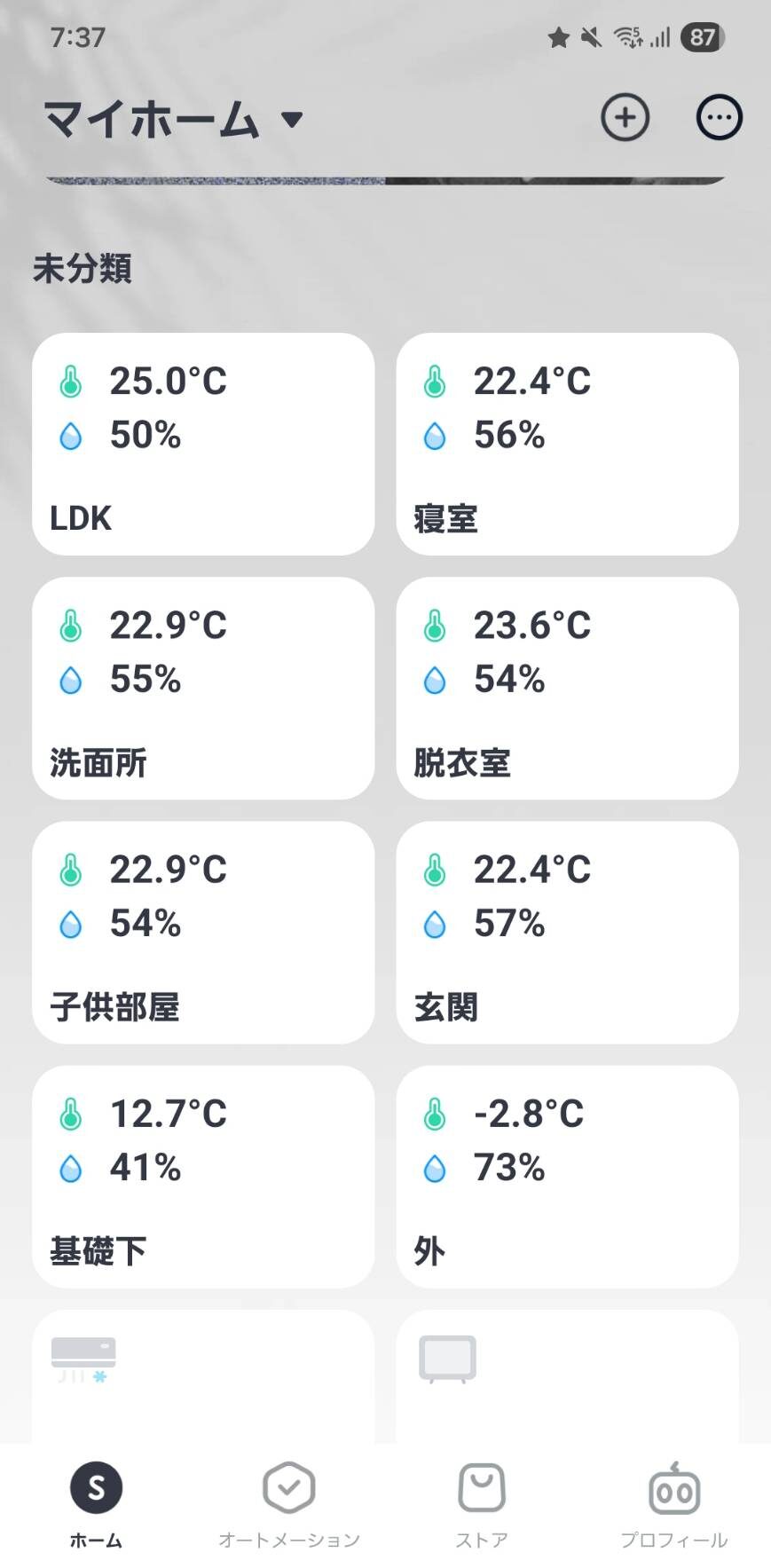This screenshot has width=771, height=1568.
Task: Switch to the オートメーション tab
Action: (288, 1500)
